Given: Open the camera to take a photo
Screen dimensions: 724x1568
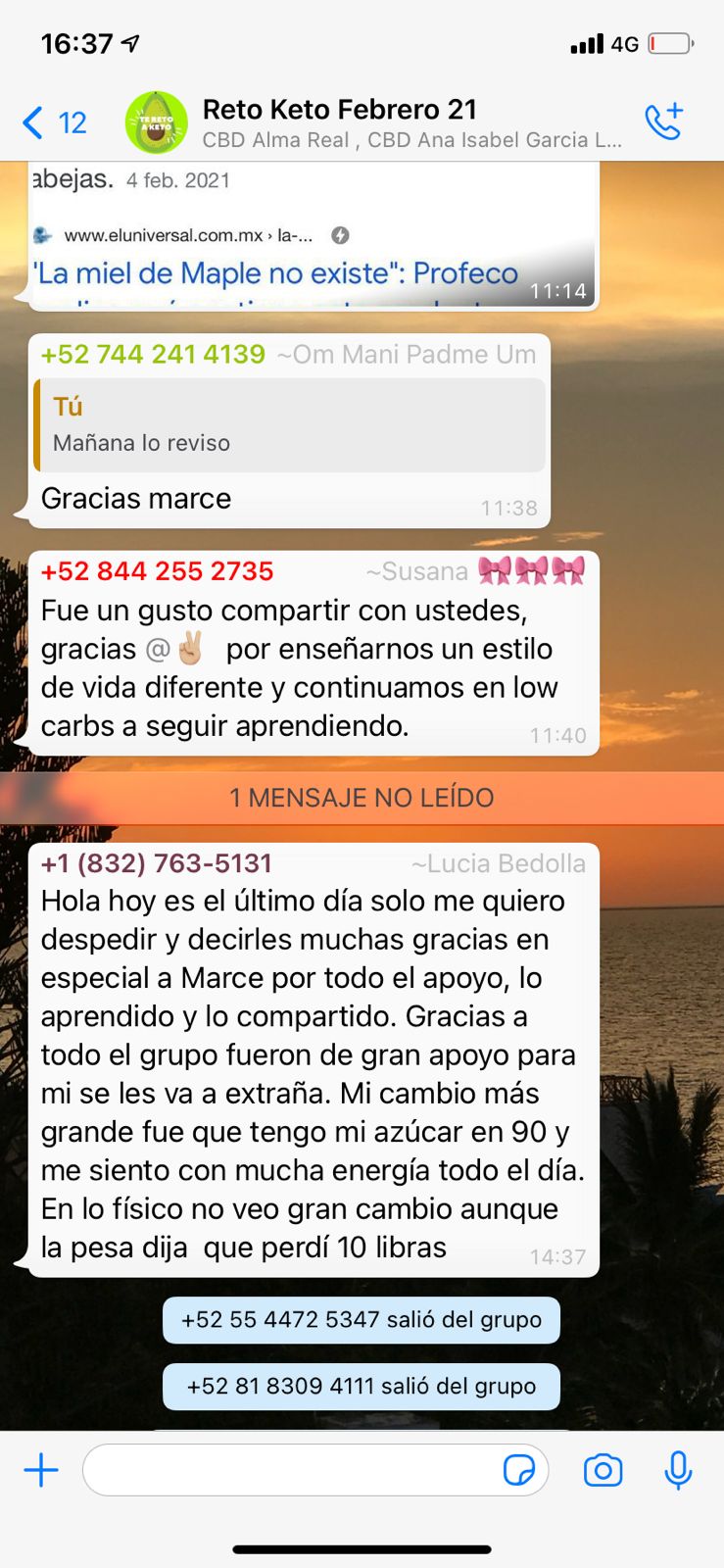Looking at the screenshot, I should (x=603, y=1470).
